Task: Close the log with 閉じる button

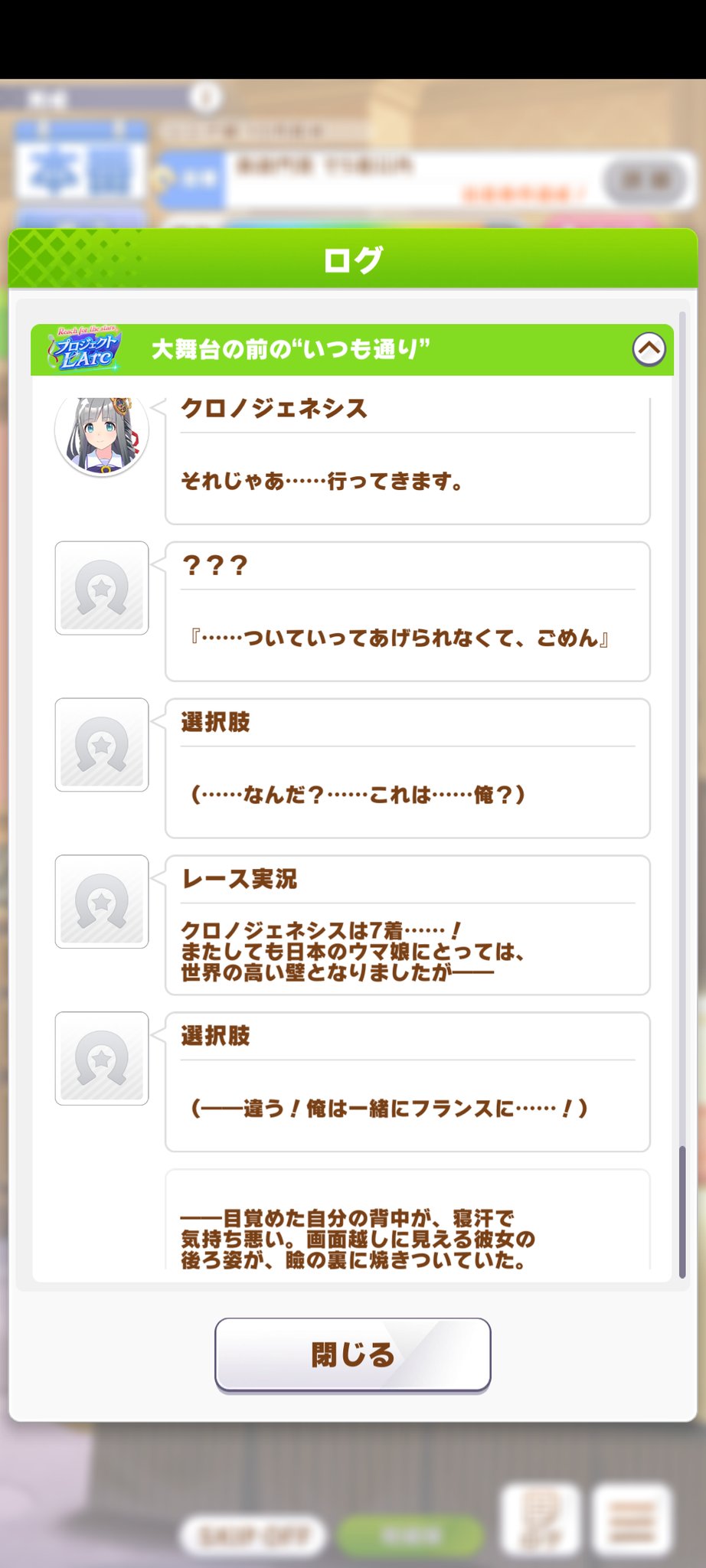Action: [352, 1354]
